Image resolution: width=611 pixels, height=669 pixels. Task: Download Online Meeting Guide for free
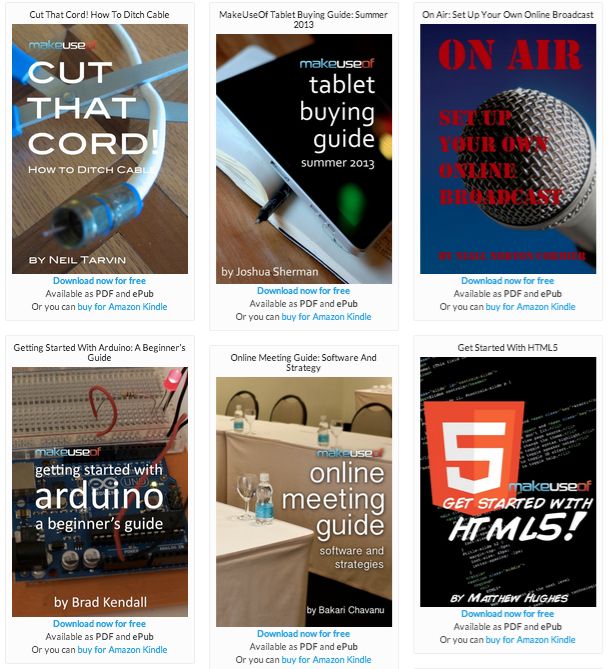(303, 634)
